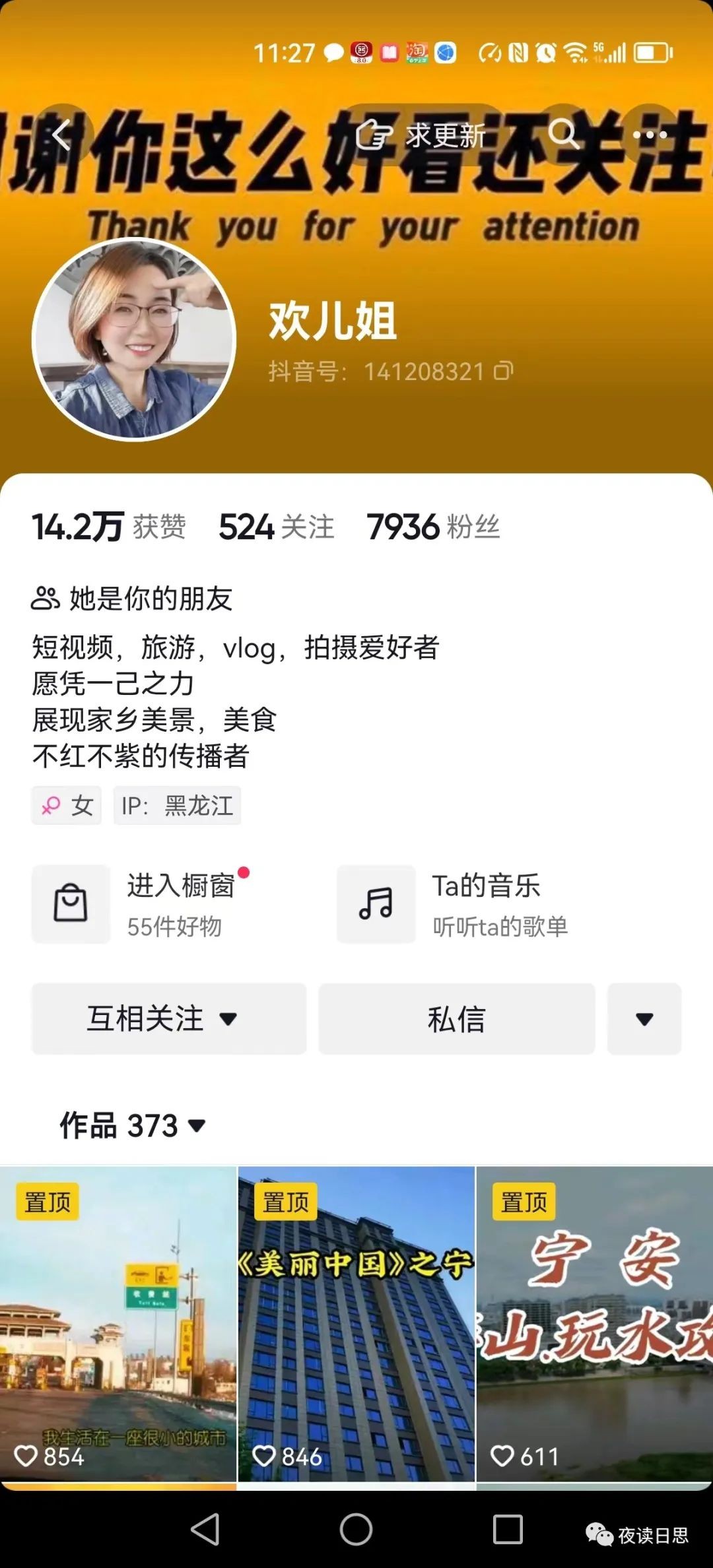Send a 私信 private message
713x1568 pixels.
coord(456,1018)
